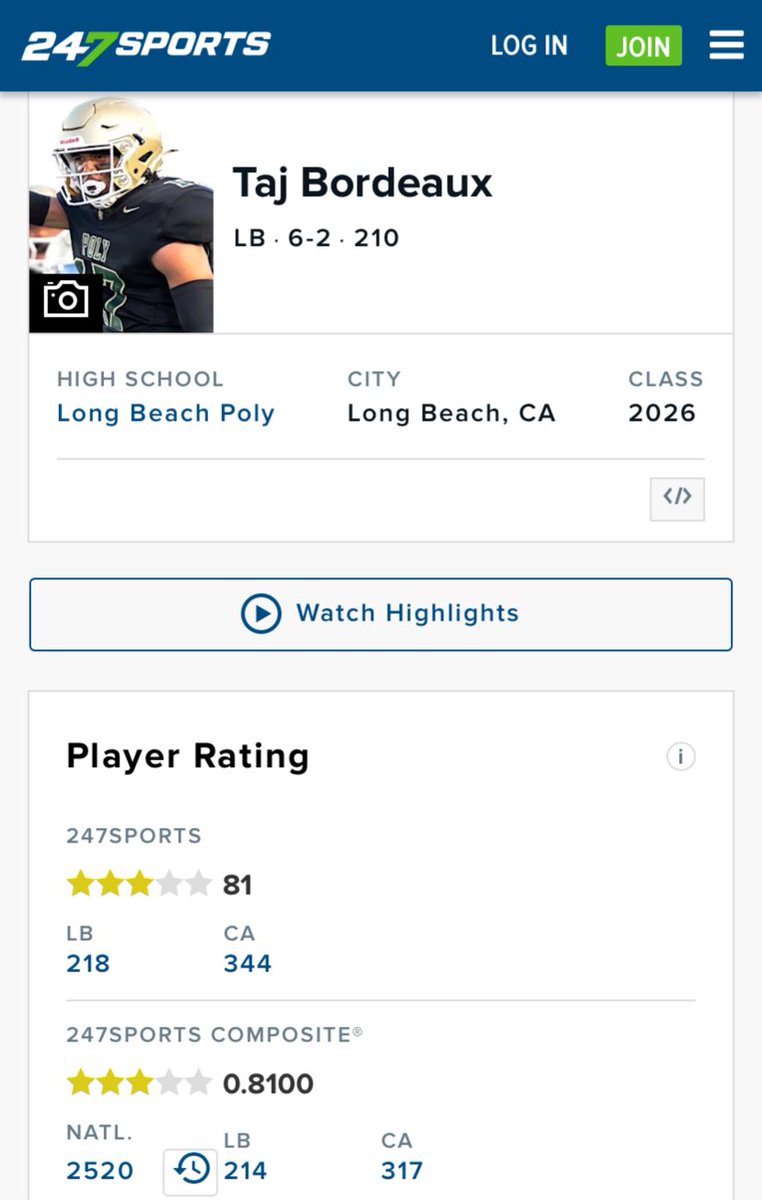Open 247Sports CA ranking 344
Image resolution: width=762 pixels, height=1200 pixels.
click(x=247, y=963)
